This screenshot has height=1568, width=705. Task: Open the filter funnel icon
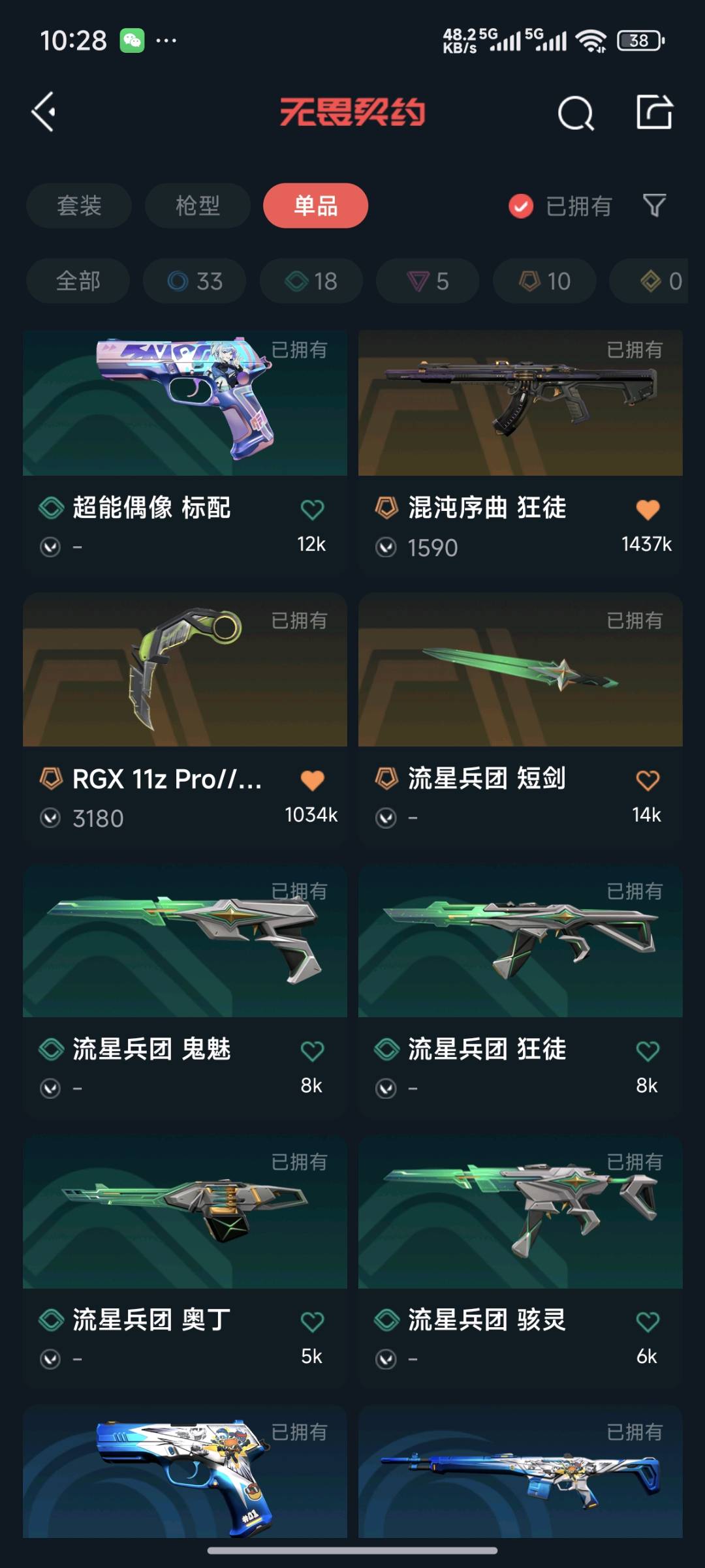point(654,206)
